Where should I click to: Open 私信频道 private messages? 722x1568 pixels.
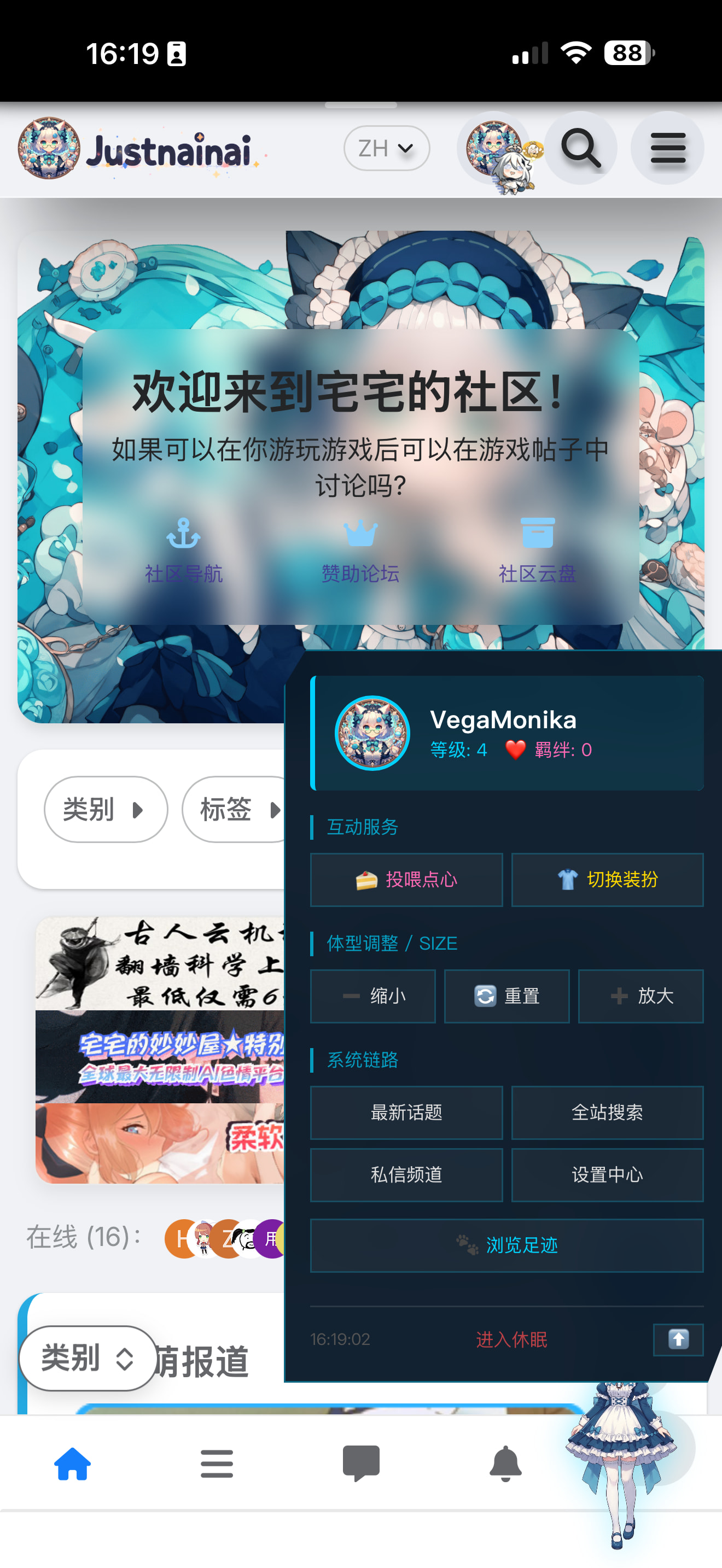coord(406,1175)
